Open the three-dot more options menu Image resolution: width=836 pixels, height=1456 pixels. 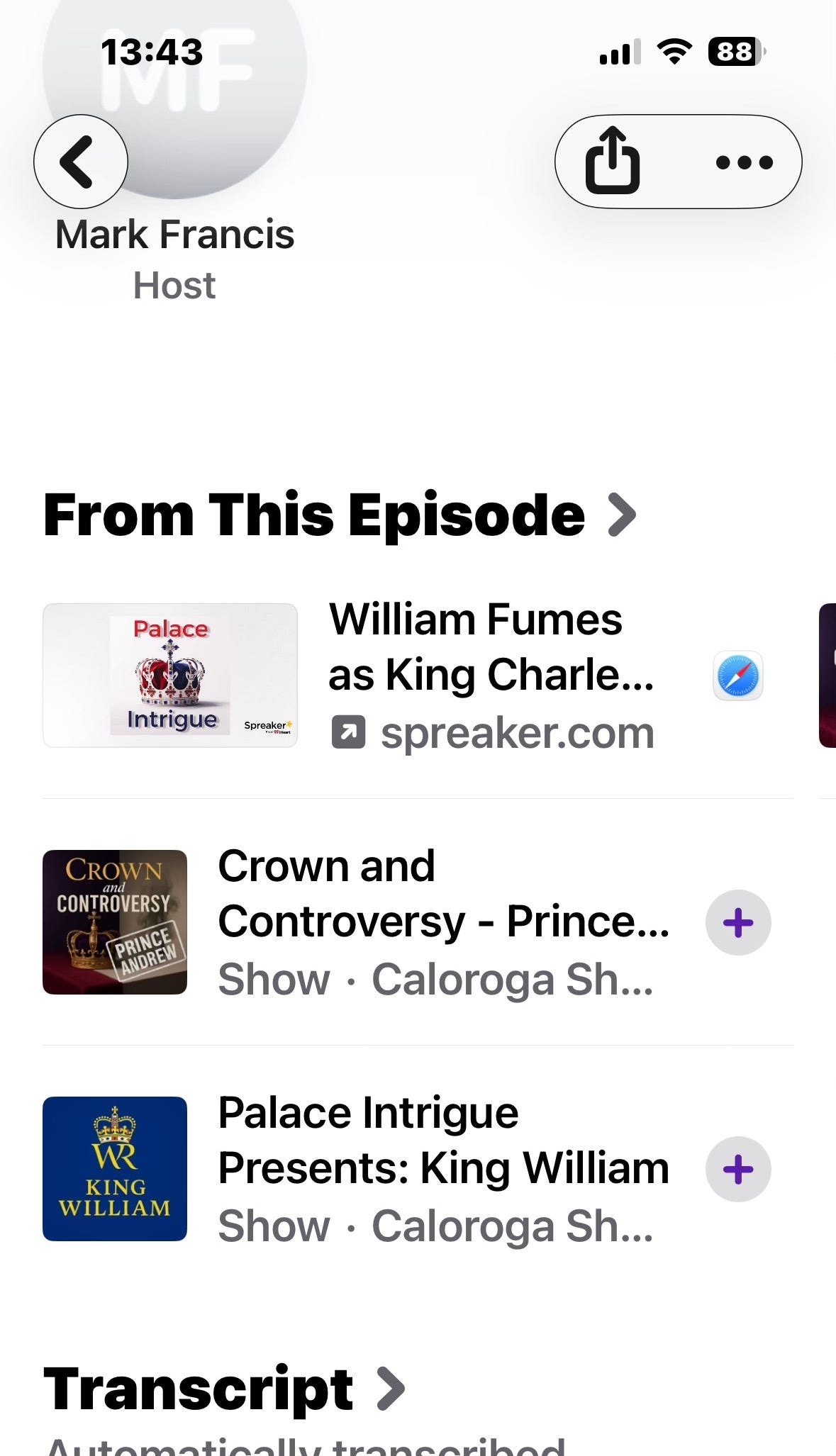744,162
